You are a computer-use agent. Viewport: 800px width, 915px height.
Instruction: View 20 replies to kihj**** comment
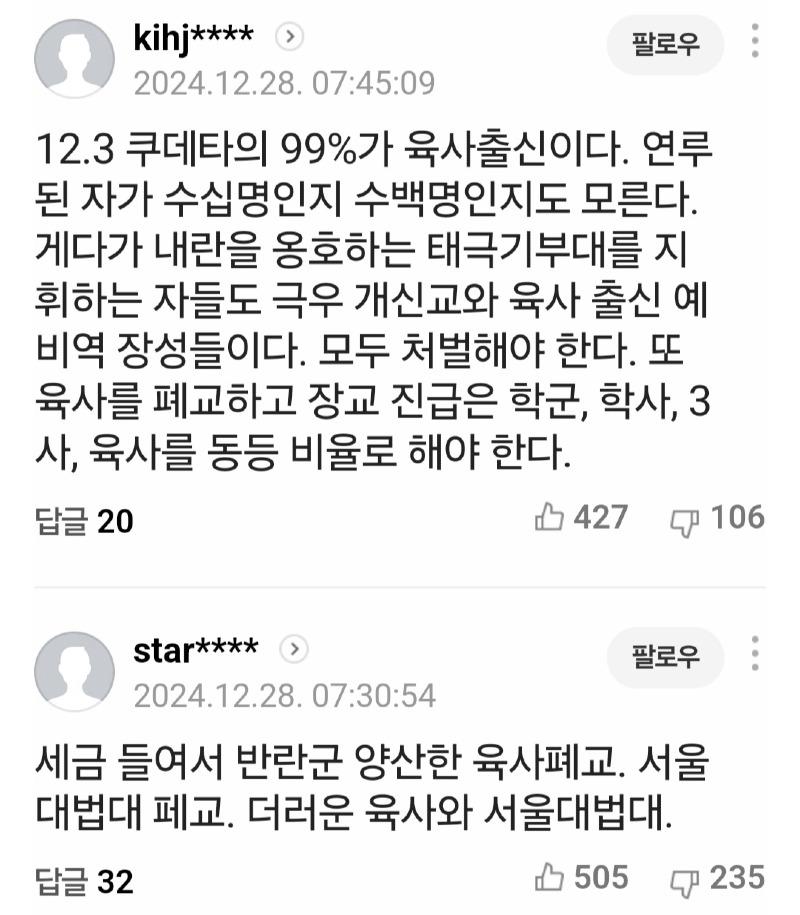pyautogui.click(x=85, y=521)
